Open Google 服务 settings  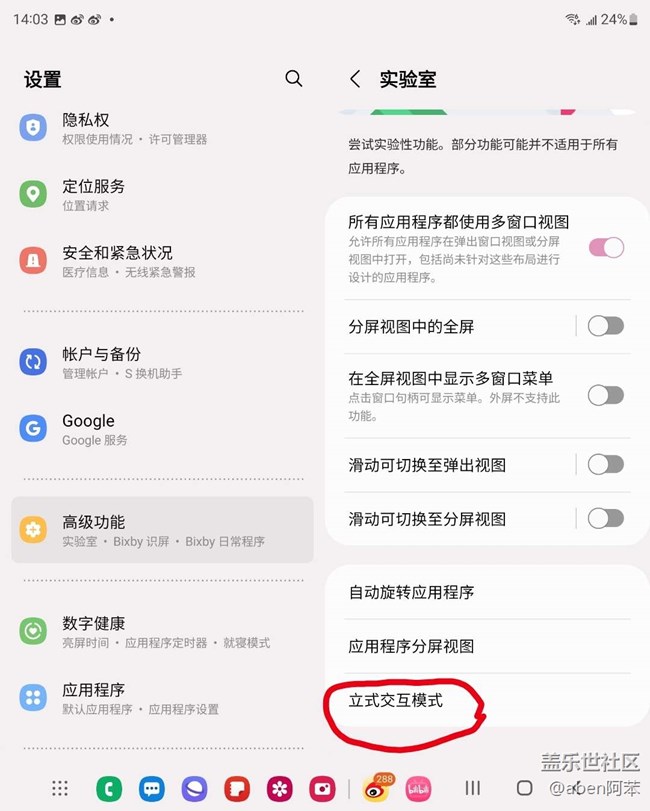tap(160, 429)
